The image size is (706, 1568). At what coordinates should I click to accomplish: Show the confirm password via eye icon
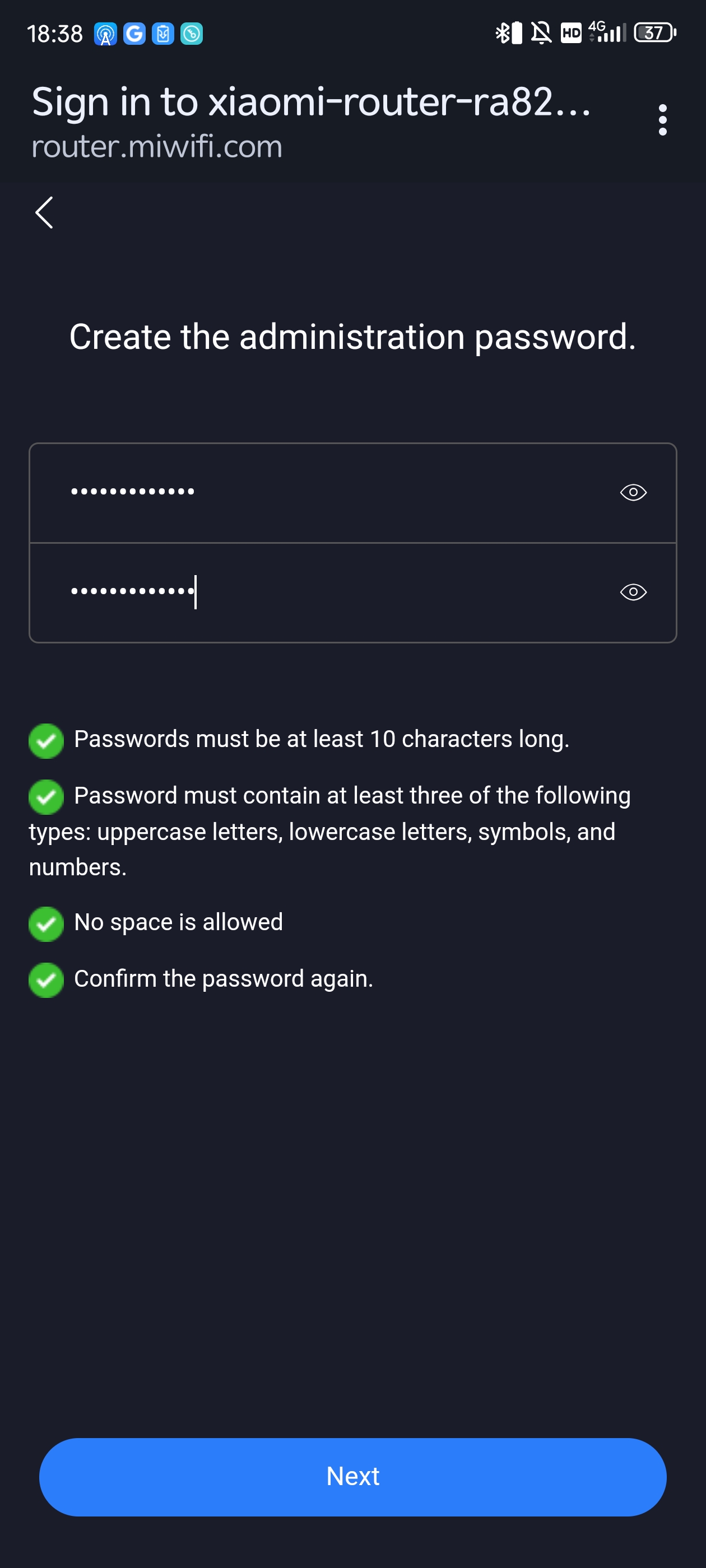coord(633,592)
